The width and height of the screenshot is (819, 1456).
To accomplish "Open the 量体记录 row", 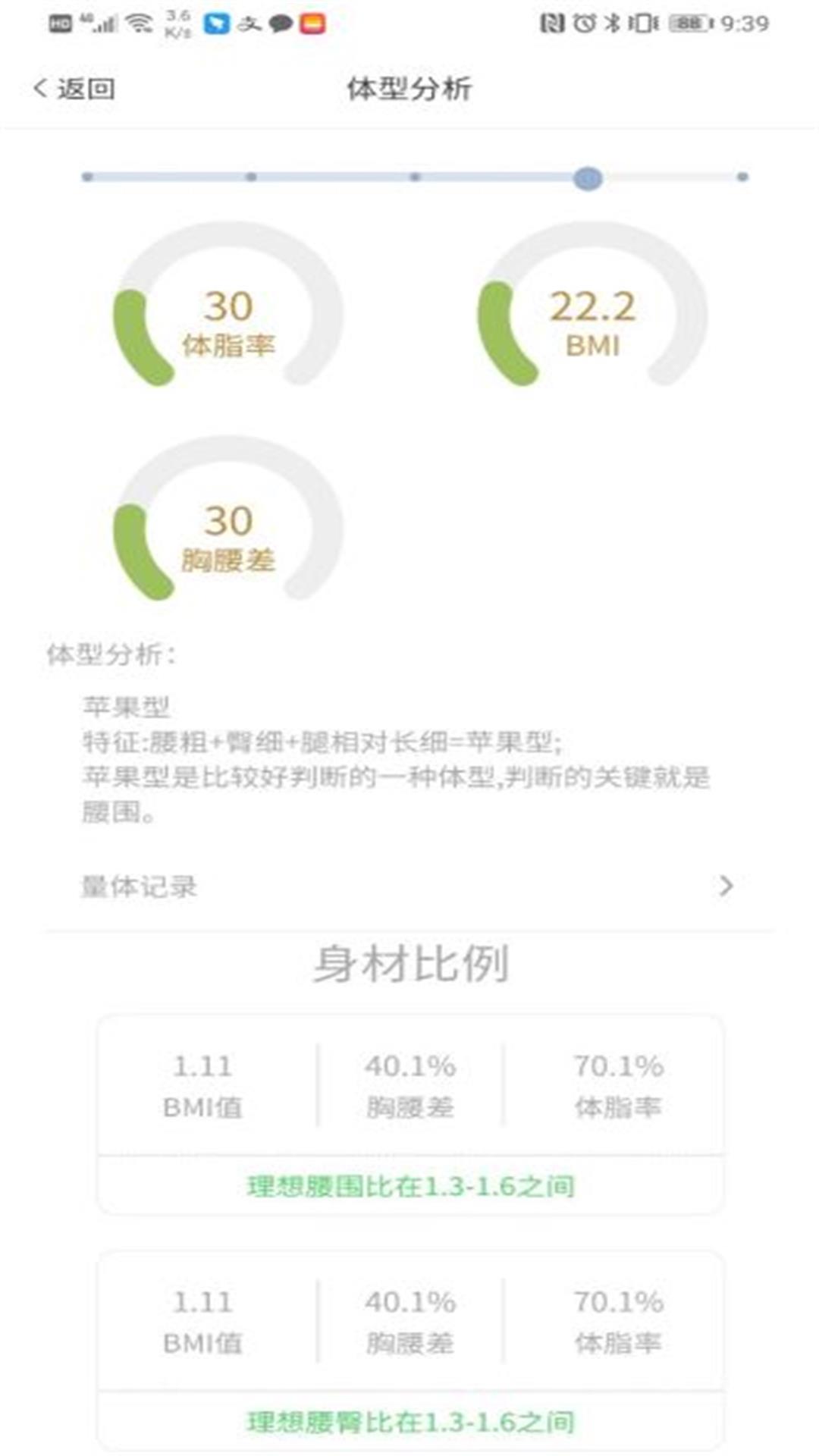I will (409, 885).
